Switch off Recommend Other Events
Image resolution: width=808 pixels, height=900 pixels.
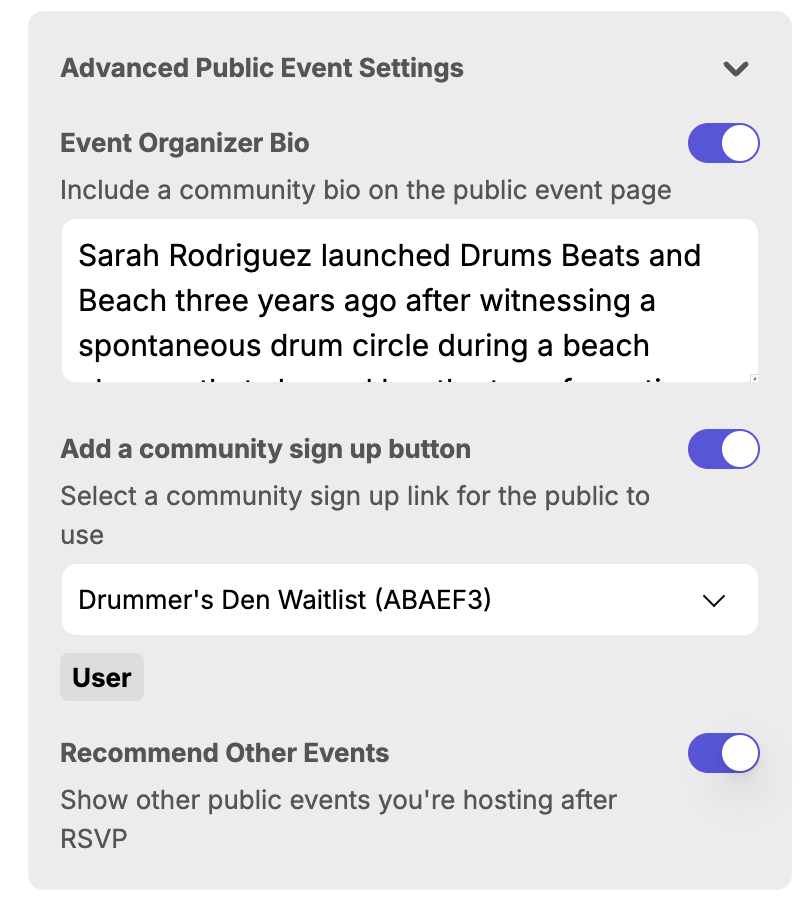point(723,753)
